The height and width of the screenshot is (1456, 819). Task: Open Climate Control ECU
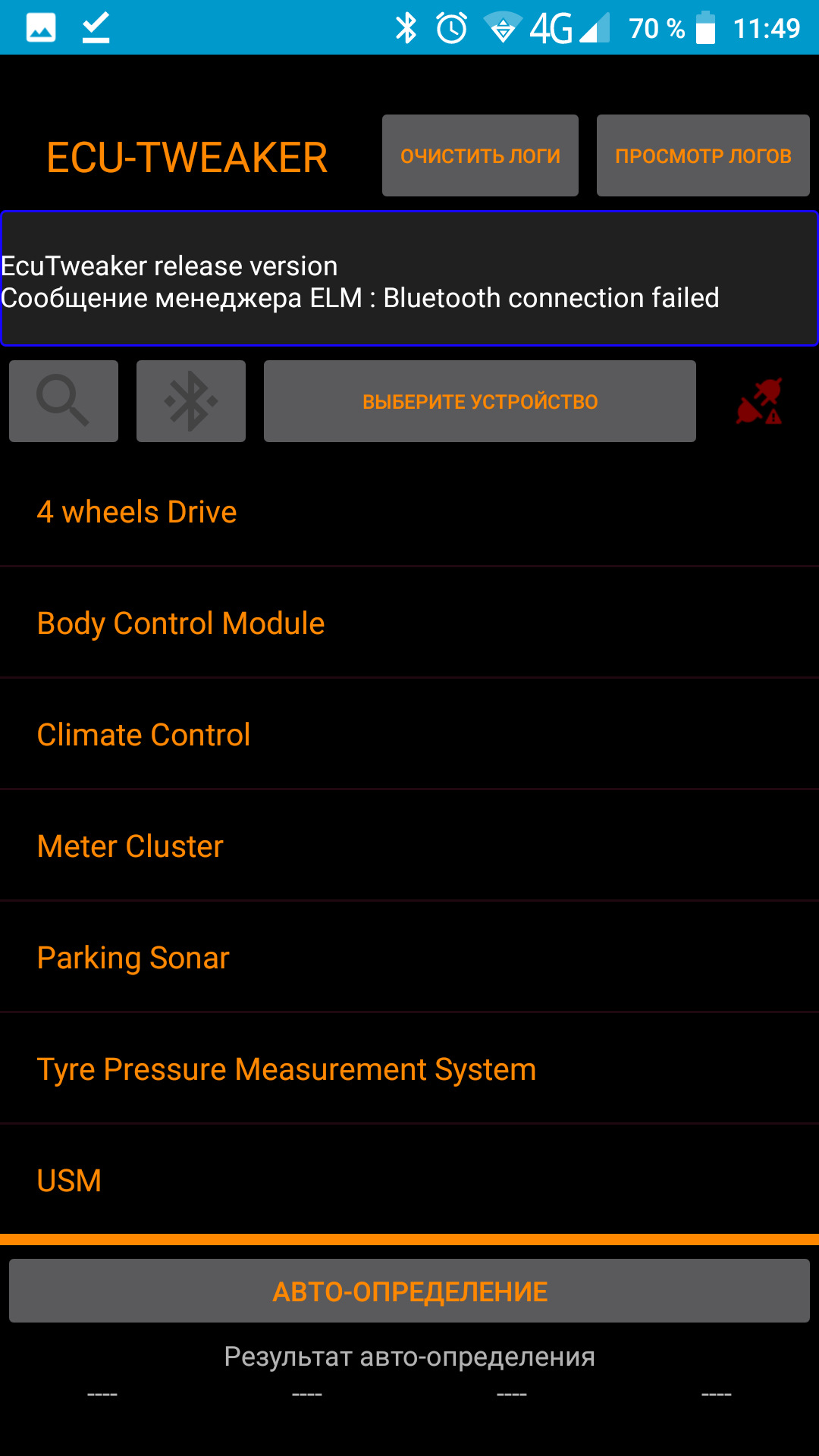(409, 735)
